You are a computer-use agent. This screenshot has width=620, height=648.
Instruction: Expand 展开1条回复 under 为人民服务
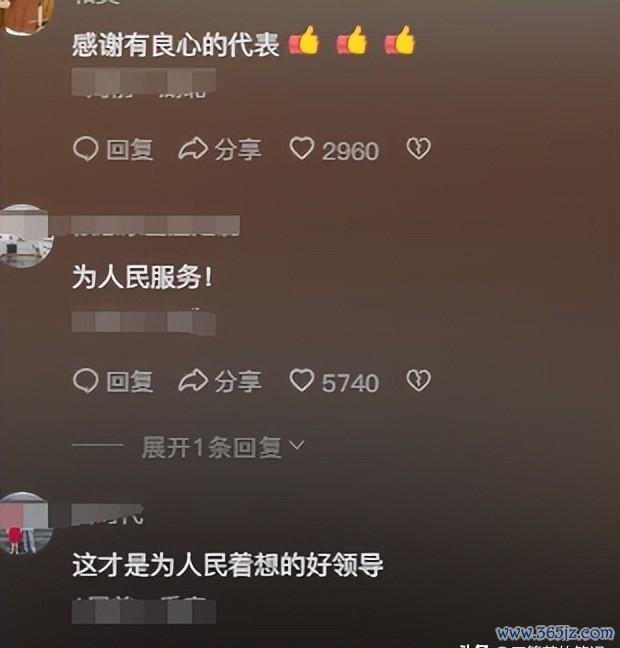[222, 447]
